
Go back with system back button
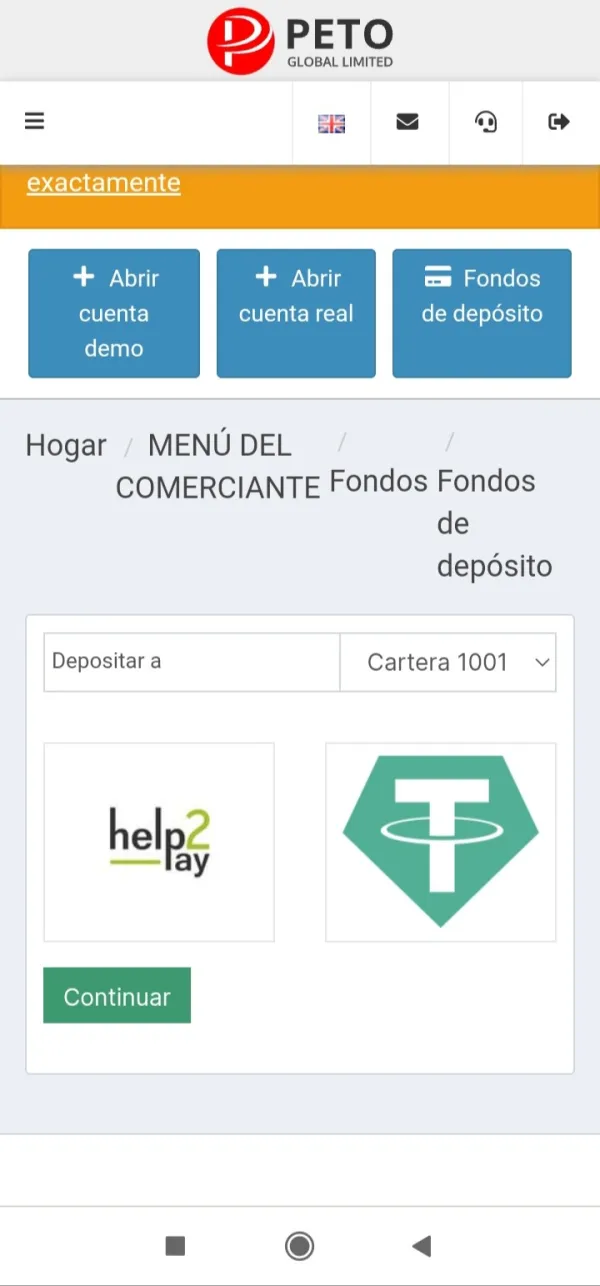click(422, 1246)
